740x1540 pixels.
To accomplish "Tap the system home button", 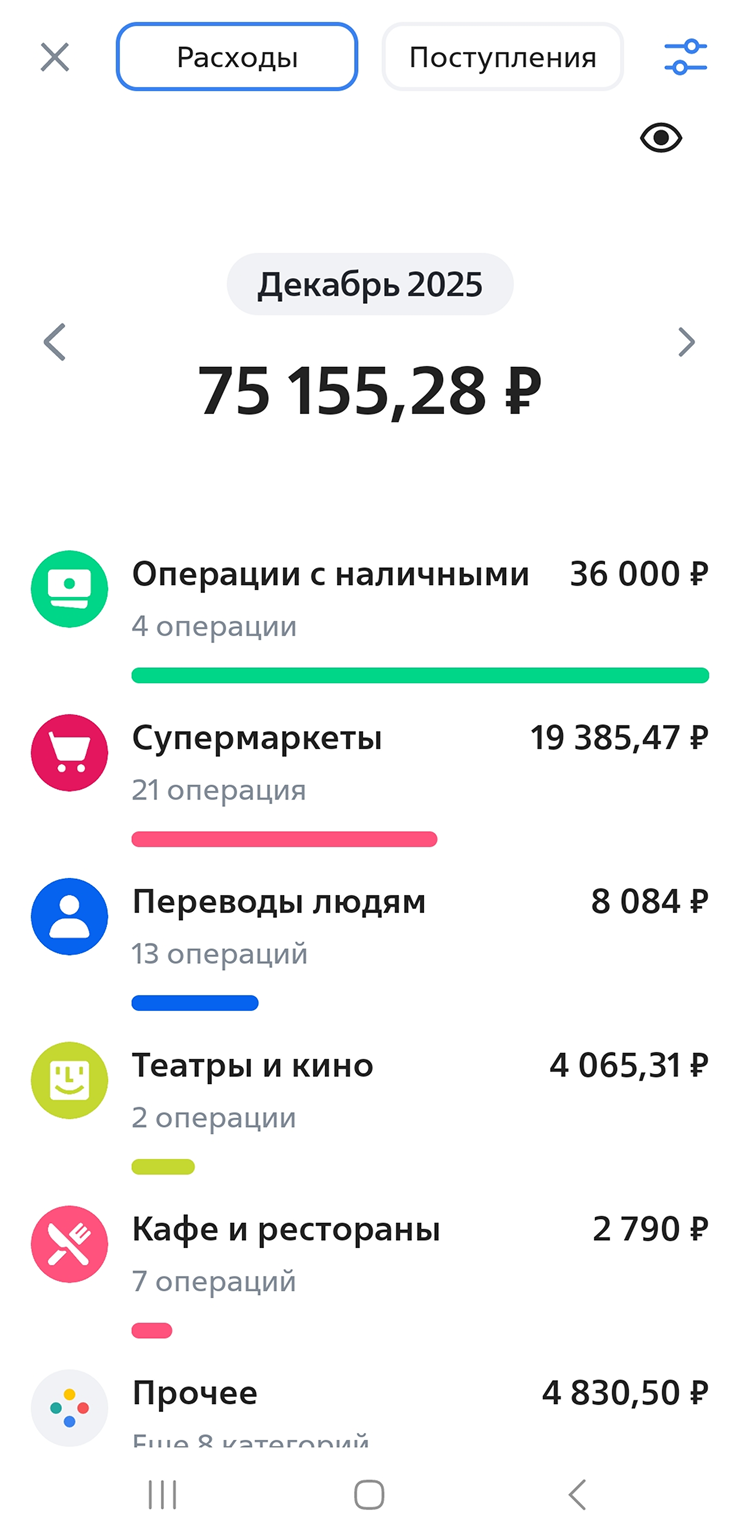I will tap(369, 1495).
